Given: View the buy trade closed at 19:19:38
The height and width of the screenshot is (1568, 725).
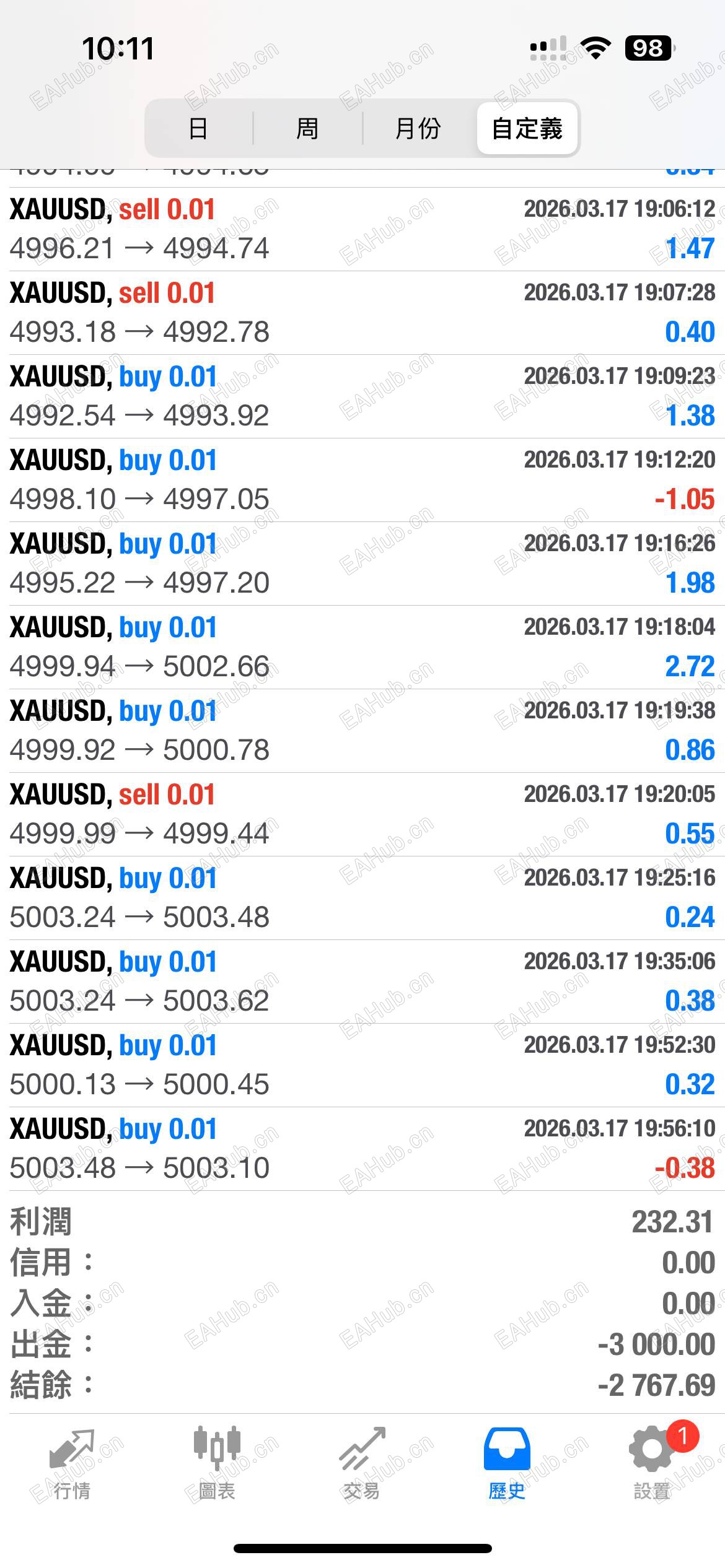Looking at the screenshot, I should pos(362,731).
